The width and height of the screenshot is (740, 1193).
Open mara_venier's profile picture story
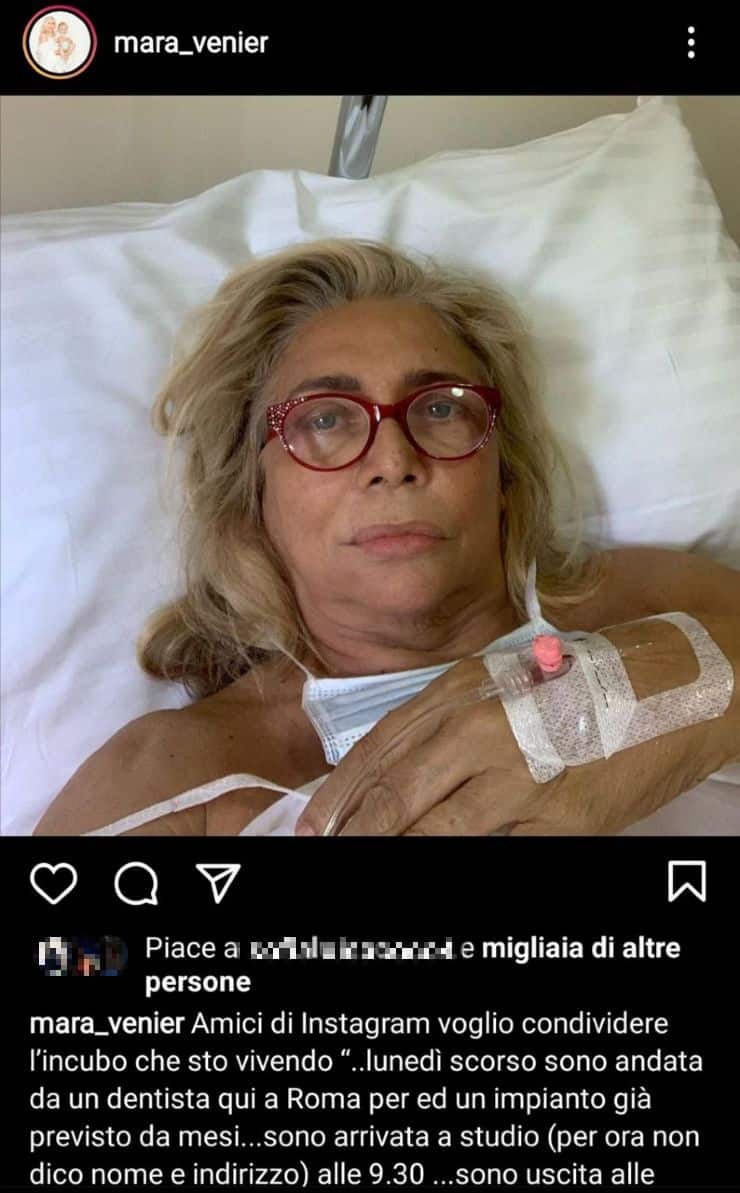click(59, 42)
